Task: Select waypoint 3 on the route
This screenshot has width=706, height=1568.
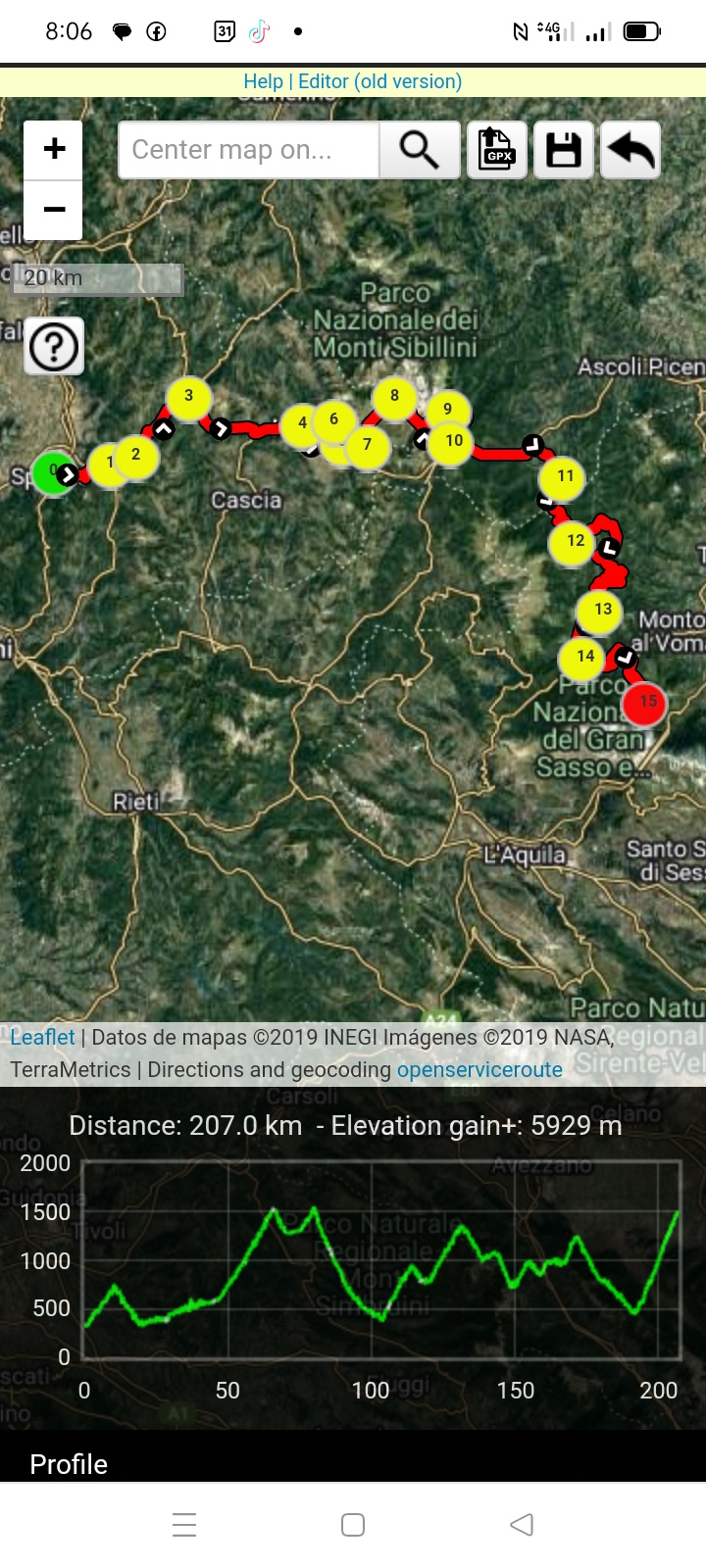Action: (x=188, y=398)
